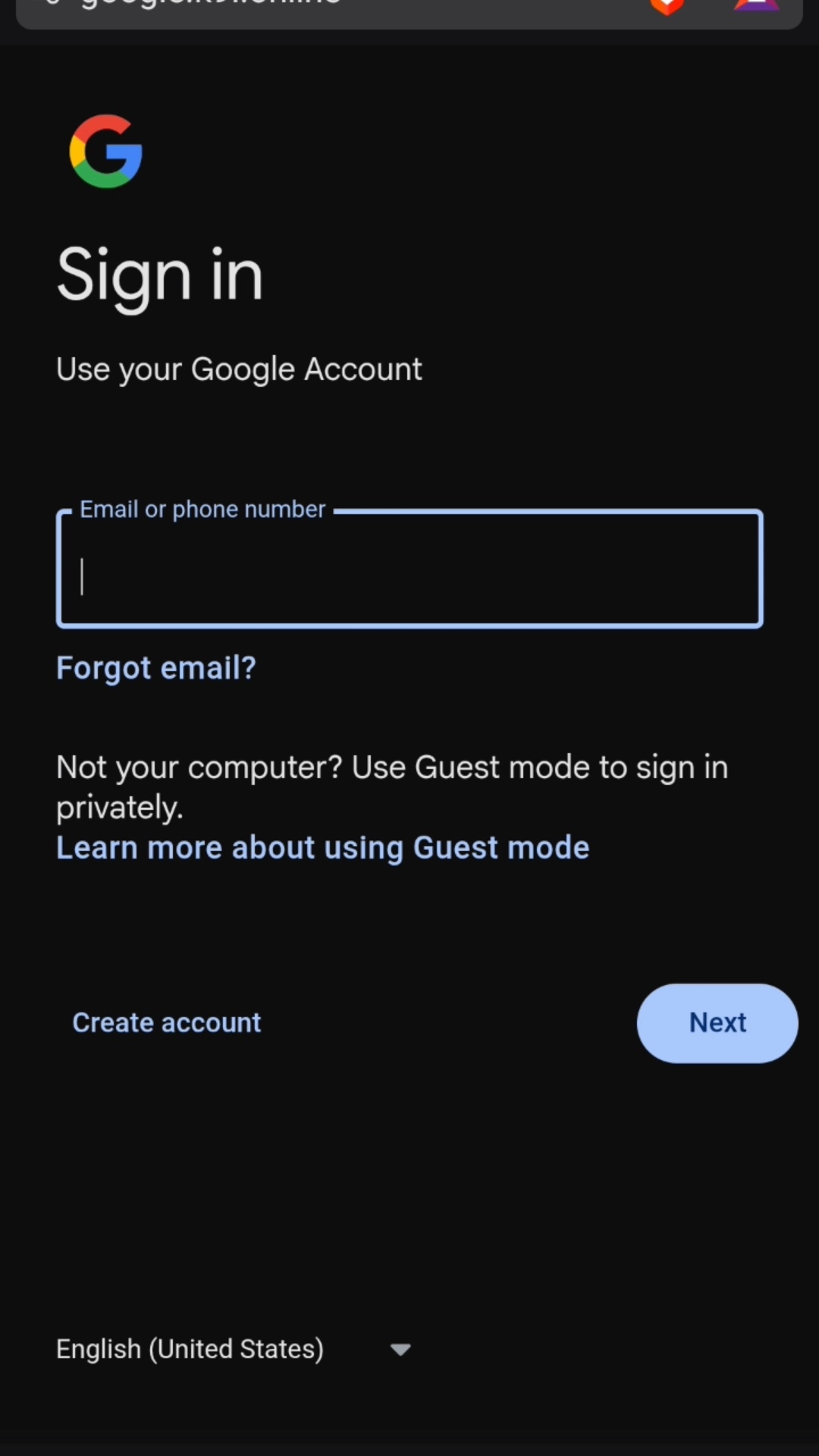
Task: Tap the Forgot email? link
Action: (156, 668)
